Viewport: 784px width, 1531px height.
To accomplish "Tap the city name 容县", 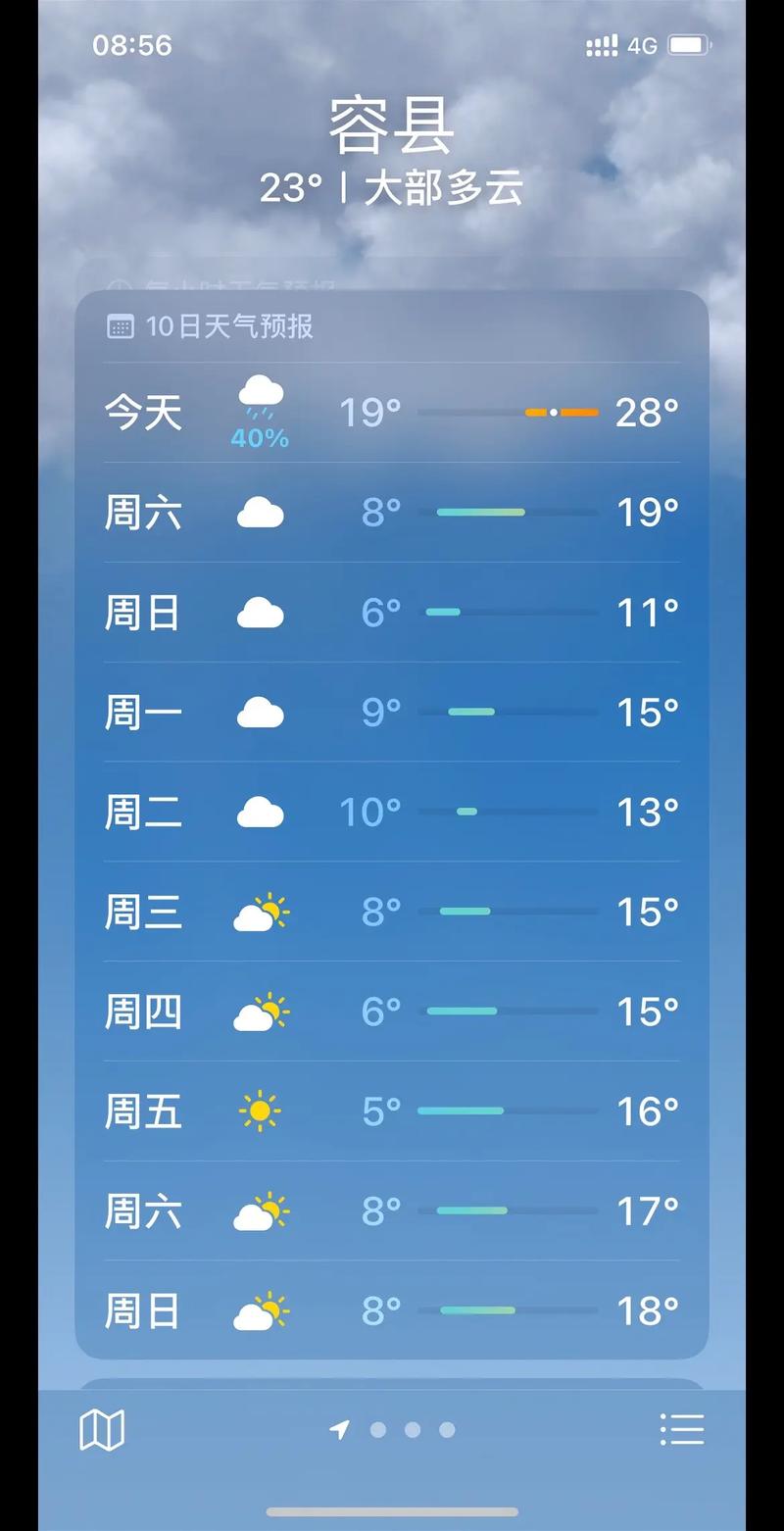I will pyautogui.click(x=392, y=130).
